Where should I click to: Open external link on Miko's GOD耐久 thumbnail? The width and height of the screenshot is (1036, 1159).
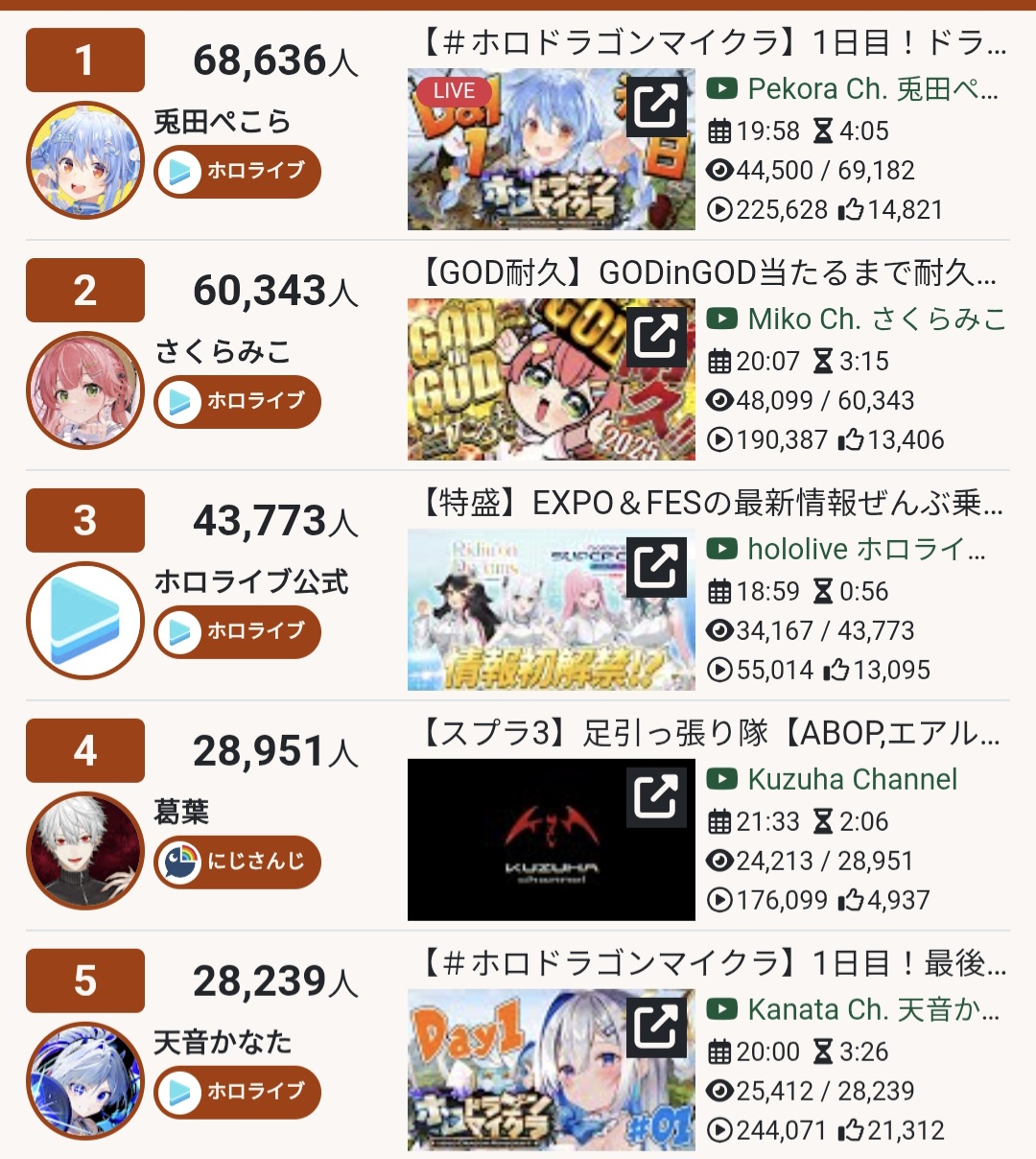coord(657,336)
